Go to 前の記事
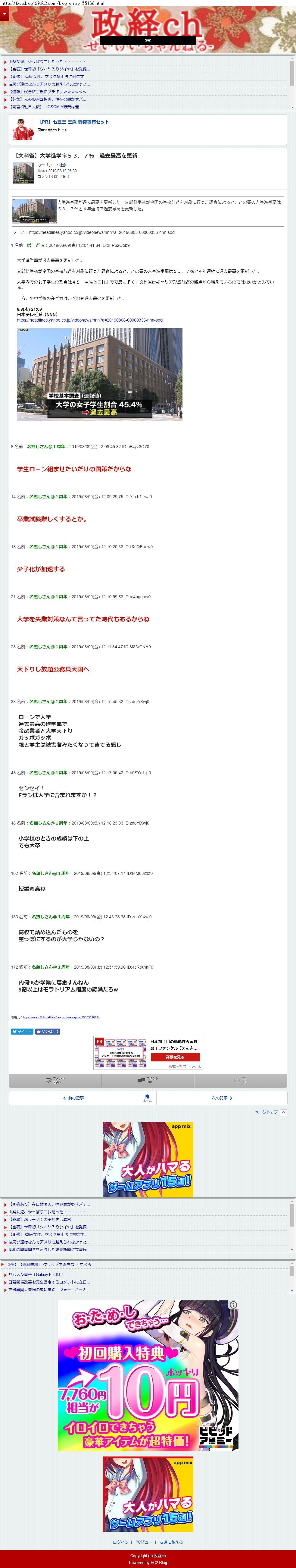The image size is (296, 1568). pos(73,1098)
